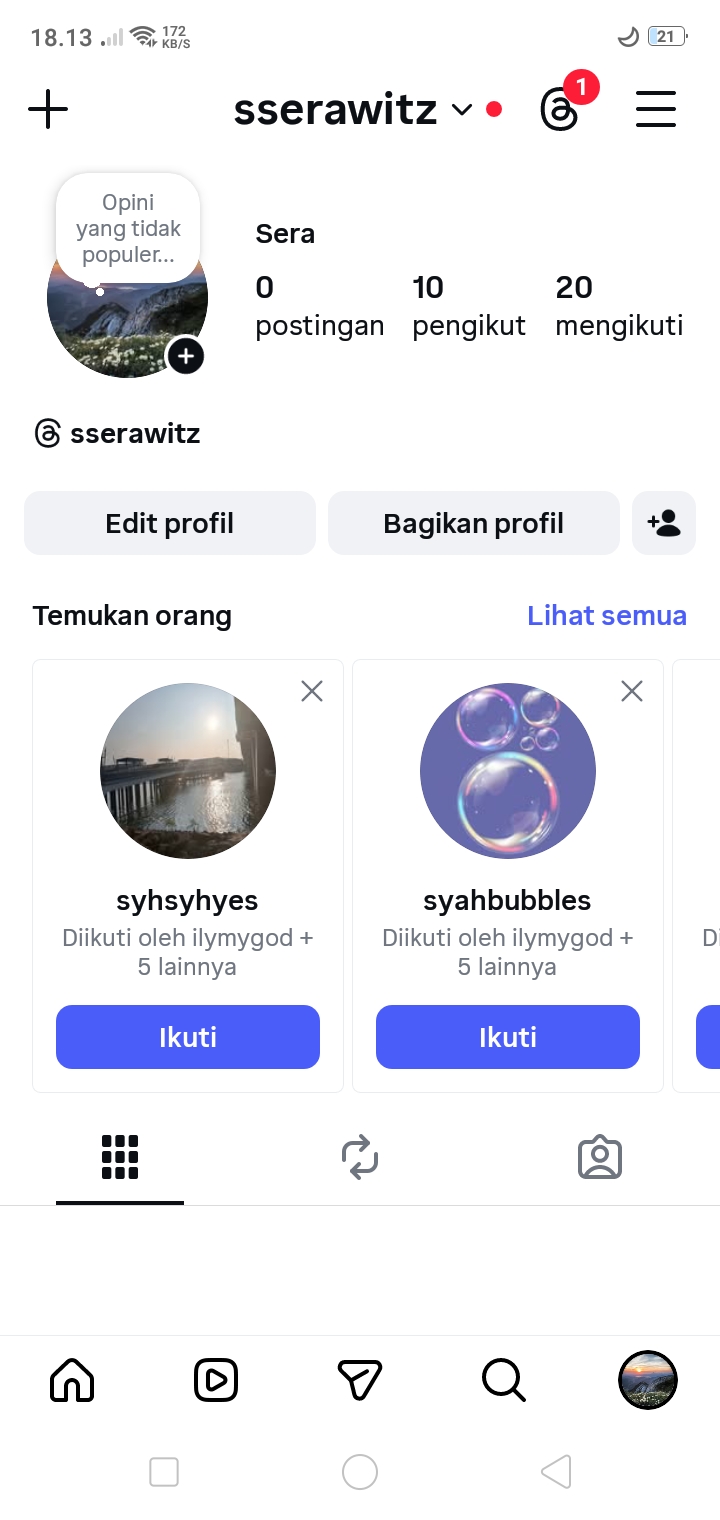The image size is (720, 1520).
Task: Add a story via profile picture plus badge
Action: 186,356
